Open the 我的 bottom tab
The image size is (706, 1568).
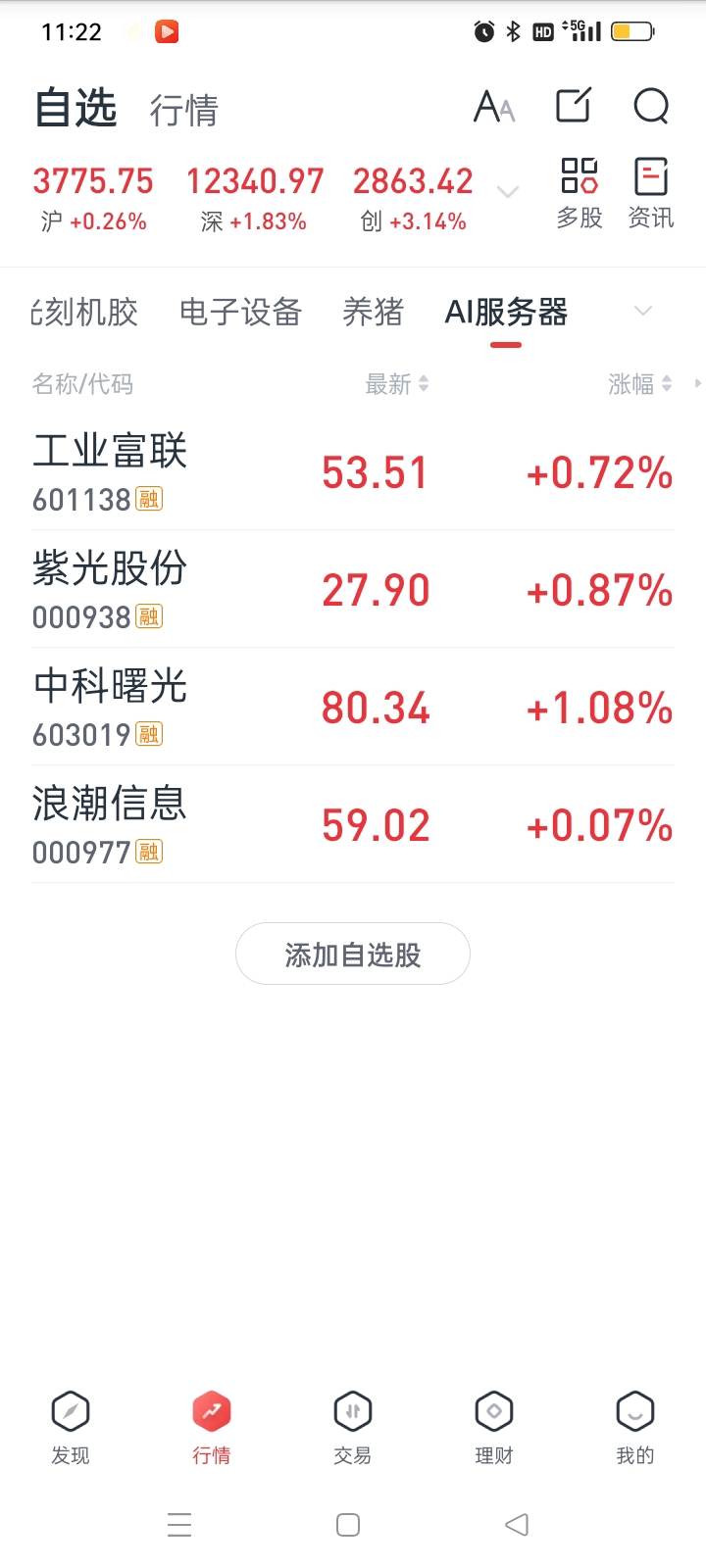pyautogui.click(x=635, y=1428)
